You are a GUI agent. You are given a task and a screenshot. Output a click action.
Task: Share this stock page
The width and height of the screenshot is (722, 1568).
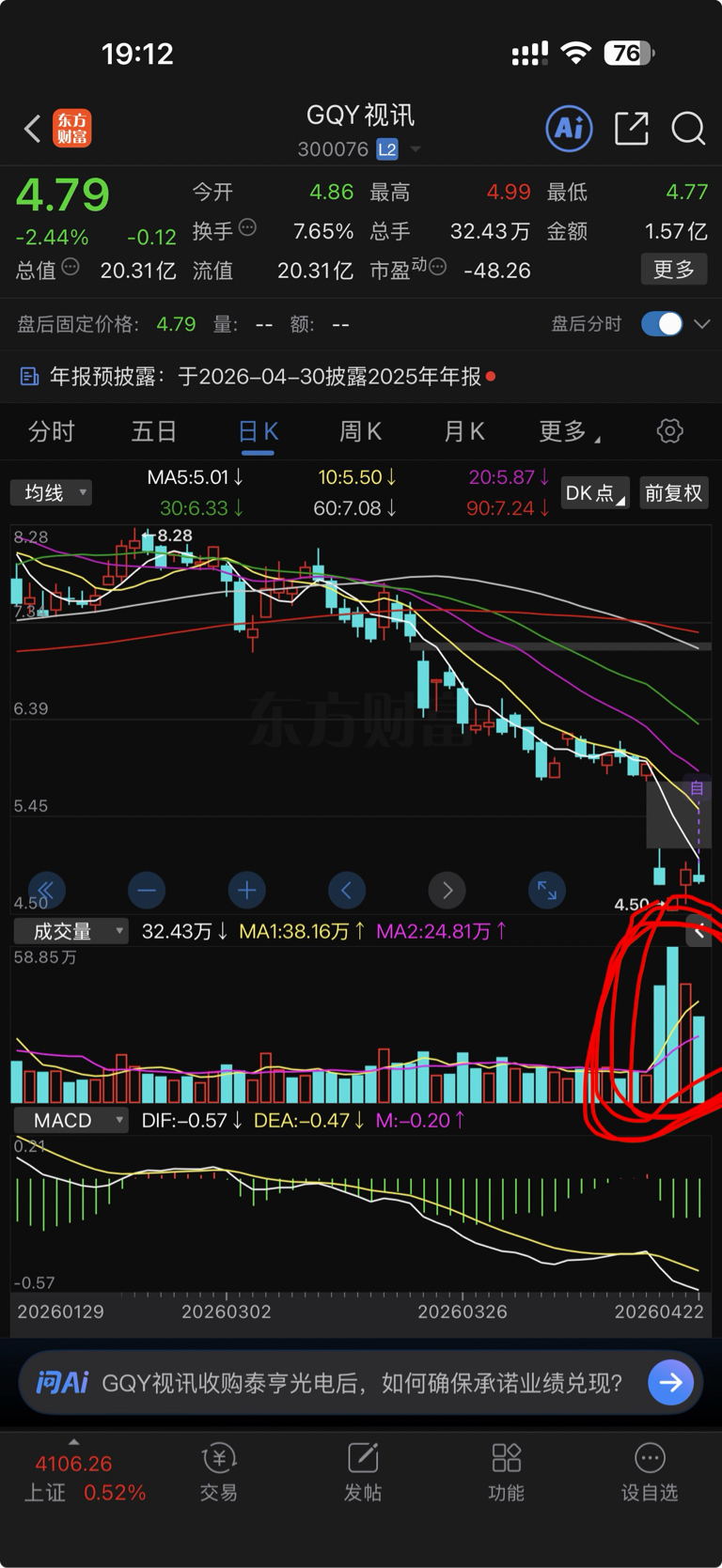click(632, 129)
